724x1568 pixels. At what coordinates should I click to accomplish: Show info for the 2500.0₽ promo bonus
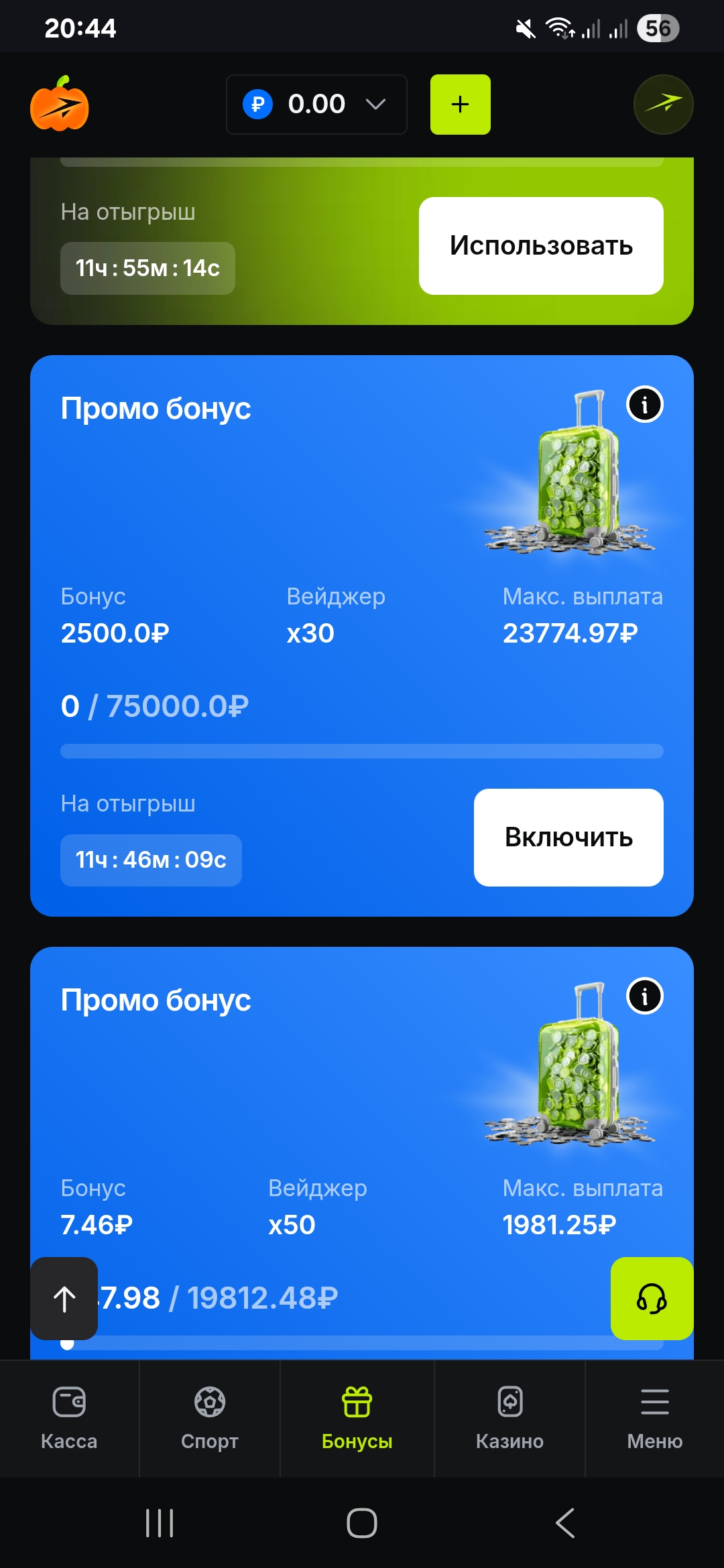645,405
